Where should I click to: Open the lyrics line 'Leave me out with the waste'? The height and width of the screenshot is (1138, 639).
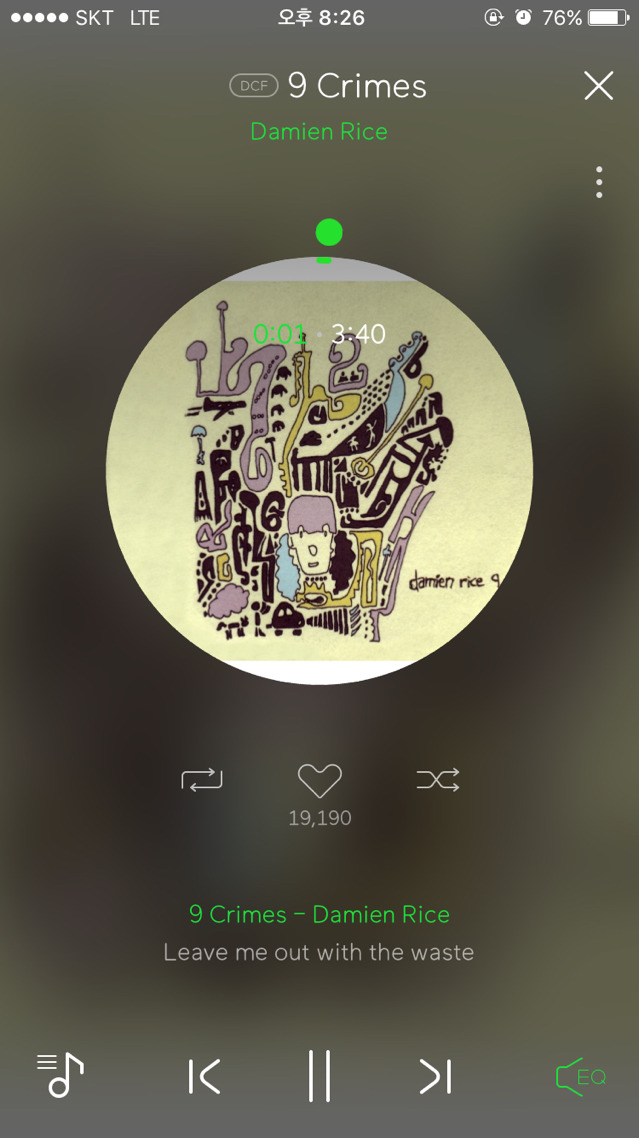tap(319, 952)
